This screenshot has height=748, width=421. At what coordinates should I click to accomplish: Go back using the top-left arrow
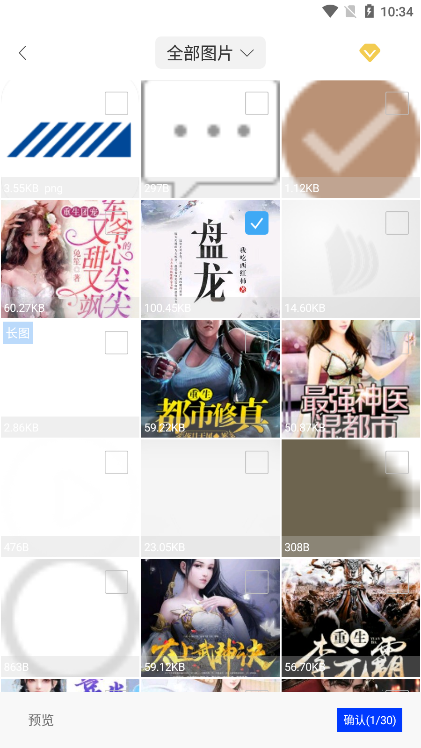point(22,53)
